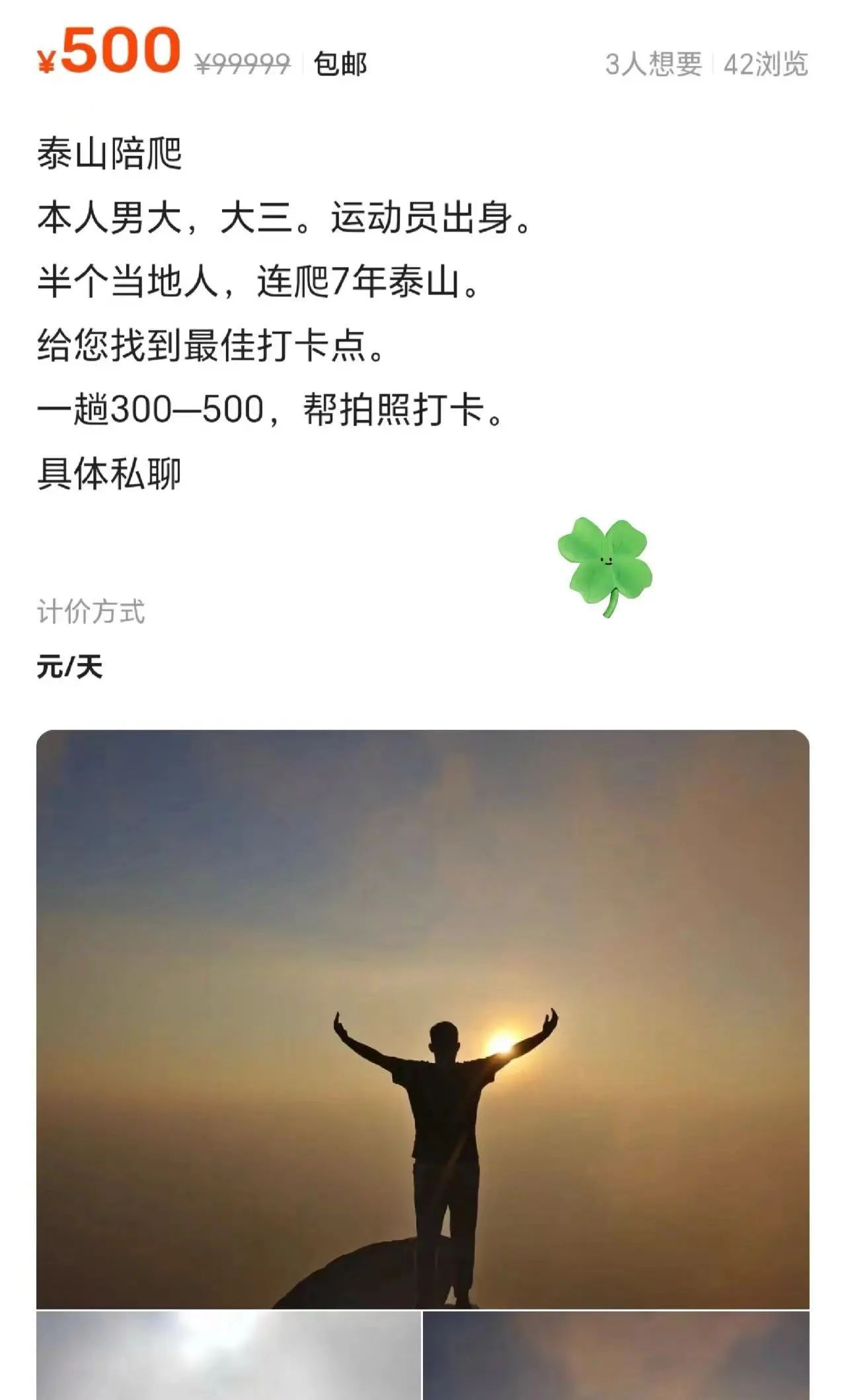
Task: Click the 42浏览 view counter
Action: coord(767,63)
